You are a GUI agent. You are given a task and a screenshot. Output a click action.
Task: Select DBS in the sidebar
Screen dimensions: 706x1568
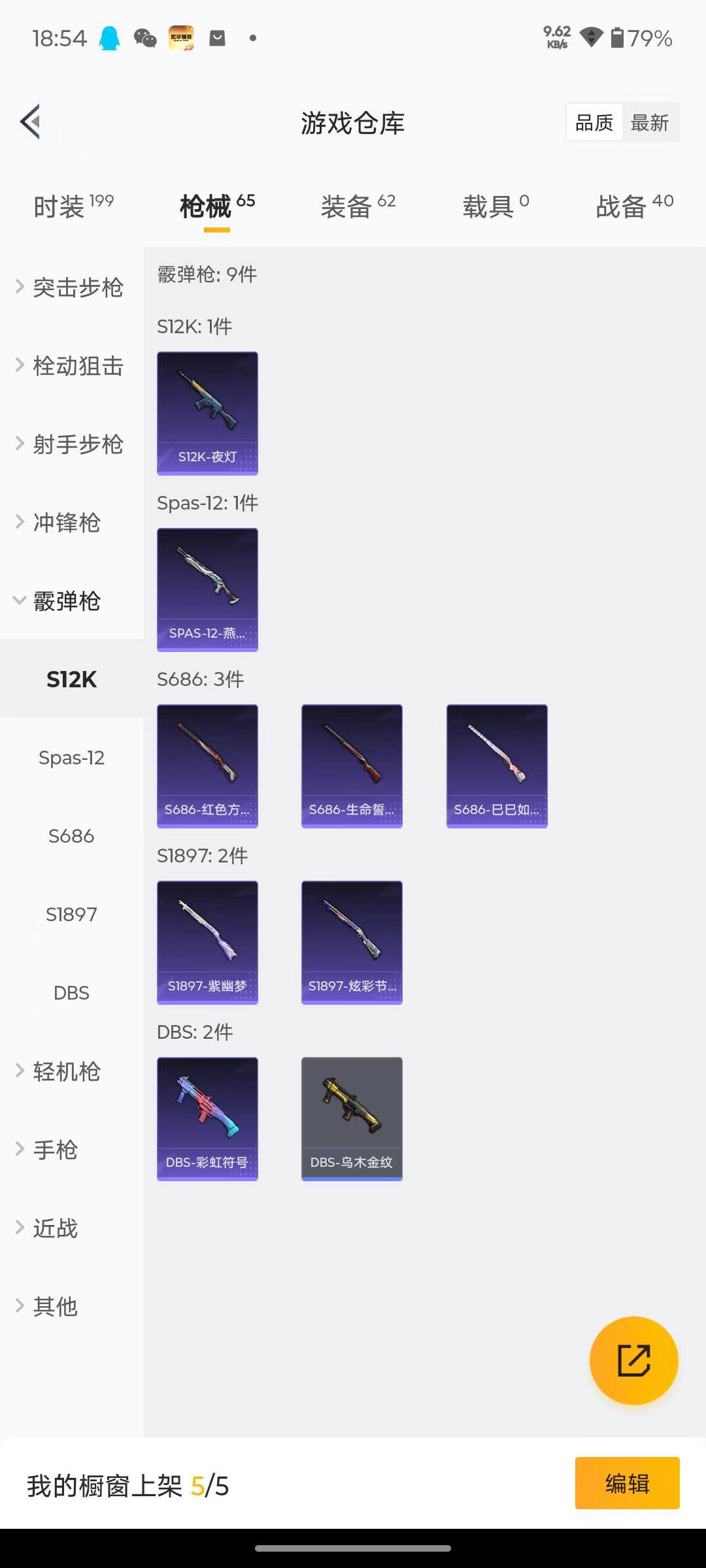click(x=71, y=993)
